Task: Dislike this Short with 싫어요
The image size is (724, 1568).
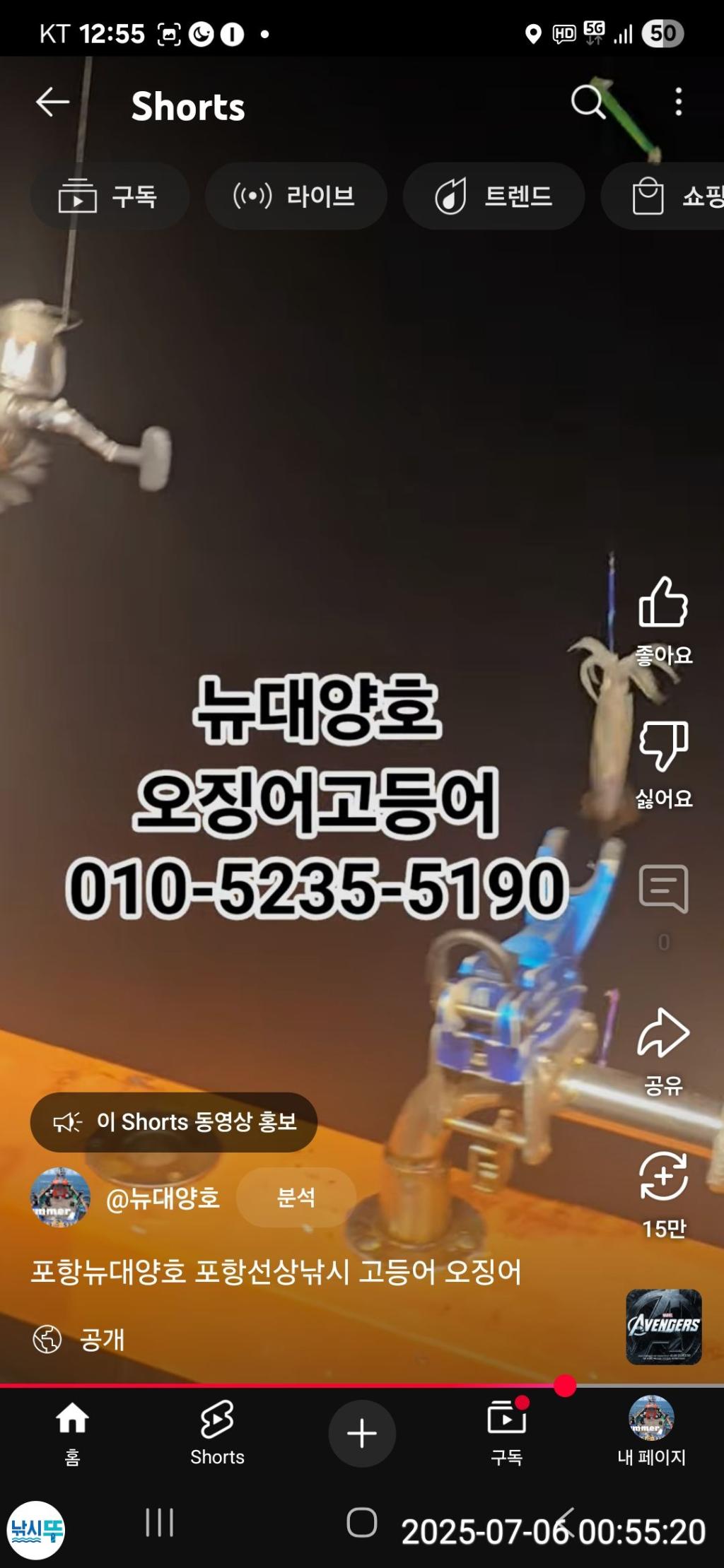Action: coord(663,746)
